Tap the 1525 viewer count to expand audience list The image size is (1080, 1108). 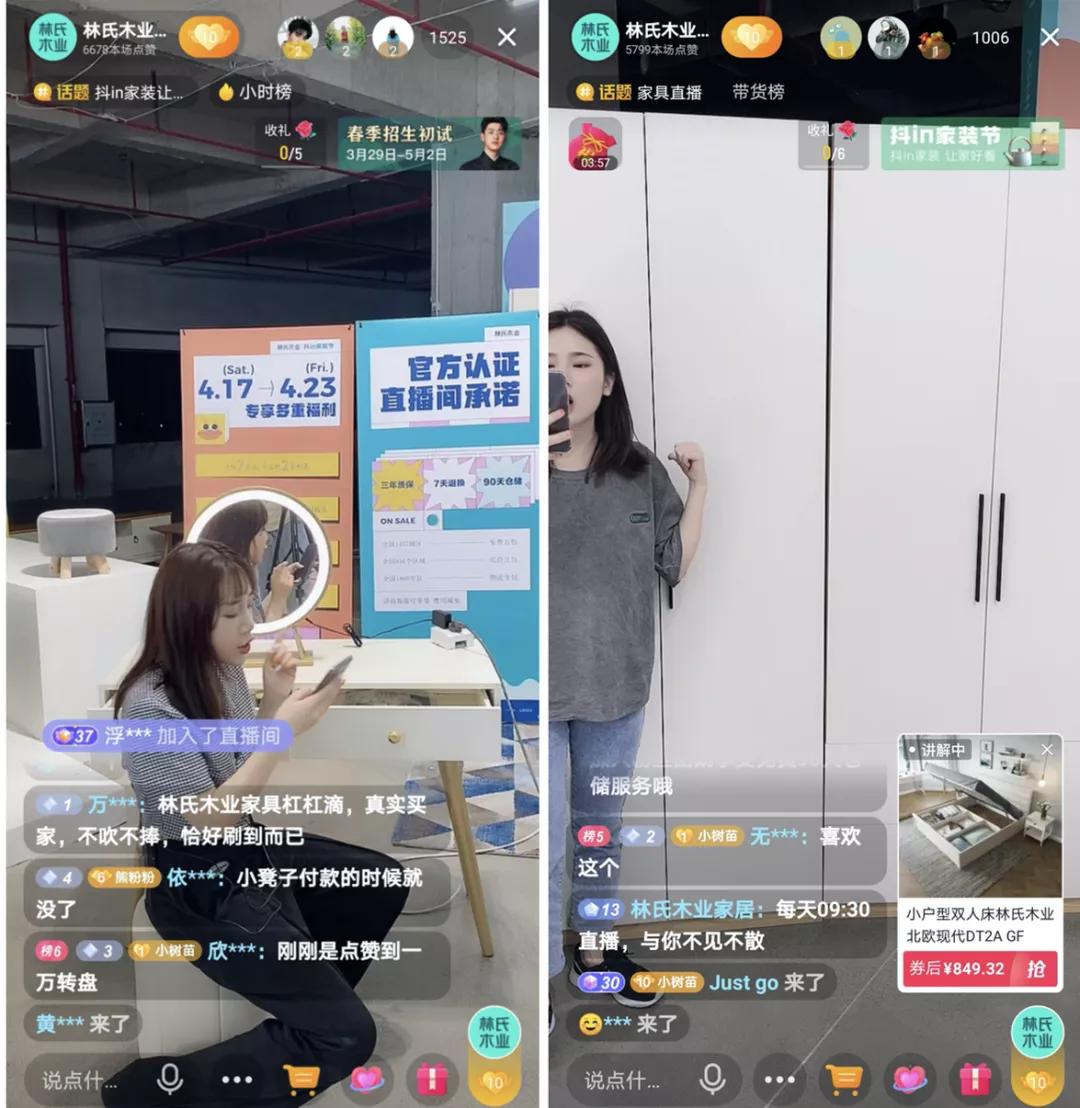tap(448, 37)
